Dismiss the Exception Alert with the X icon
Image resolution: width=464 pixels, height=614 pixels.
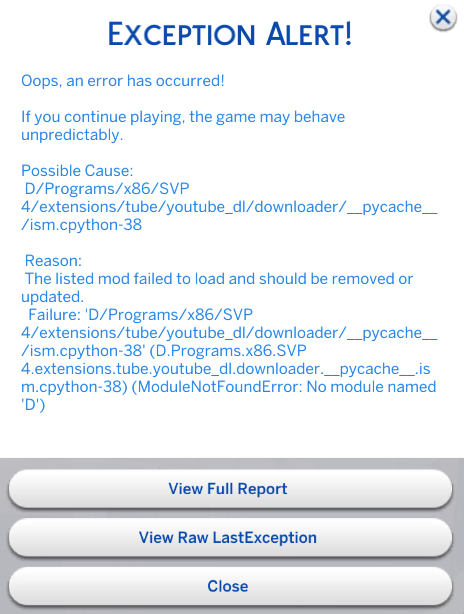443,18
